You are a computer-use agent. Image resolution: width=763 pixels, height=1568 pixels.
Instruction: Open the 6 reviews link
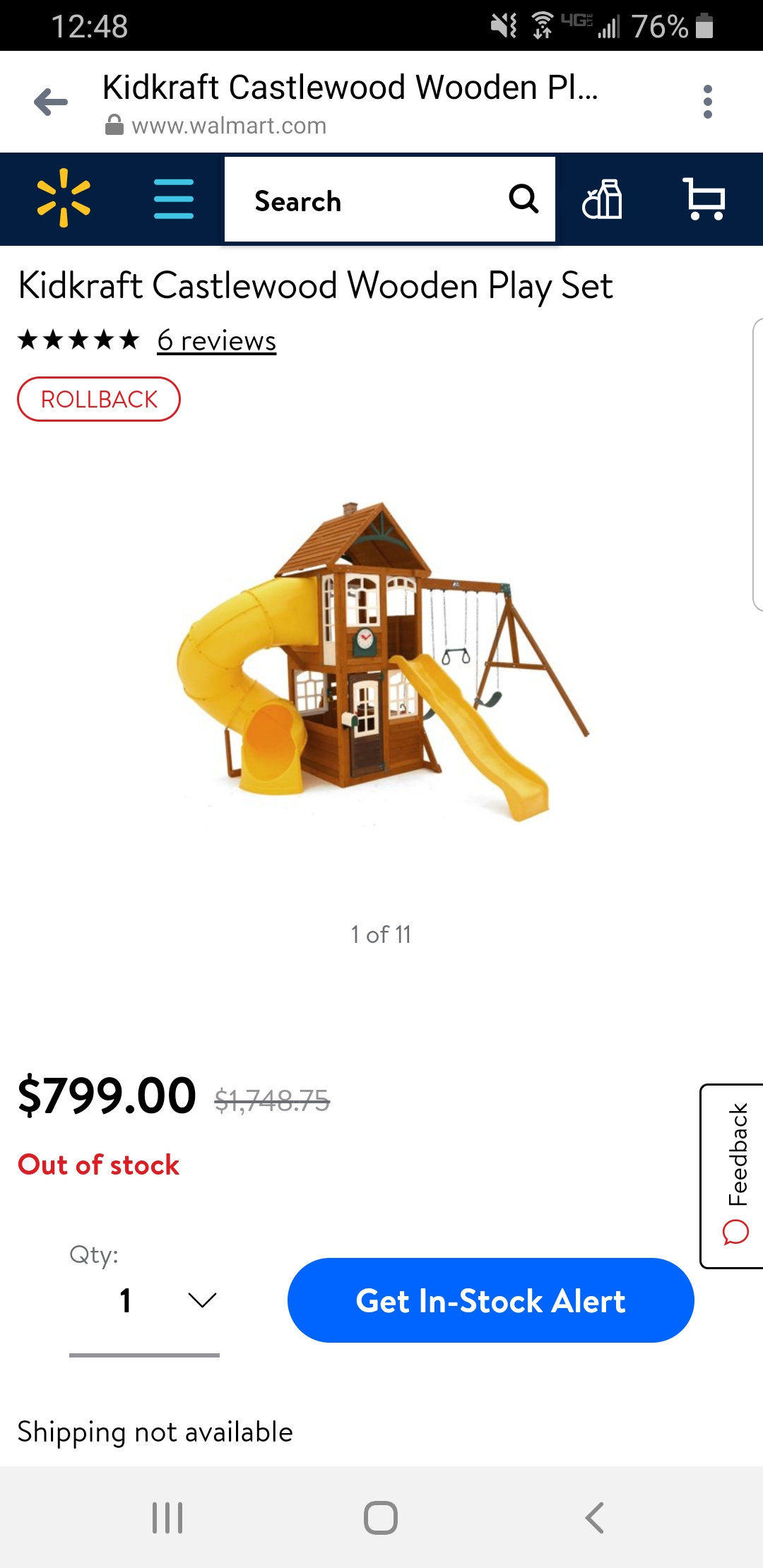pyautogui.click(x=216, y=340)
